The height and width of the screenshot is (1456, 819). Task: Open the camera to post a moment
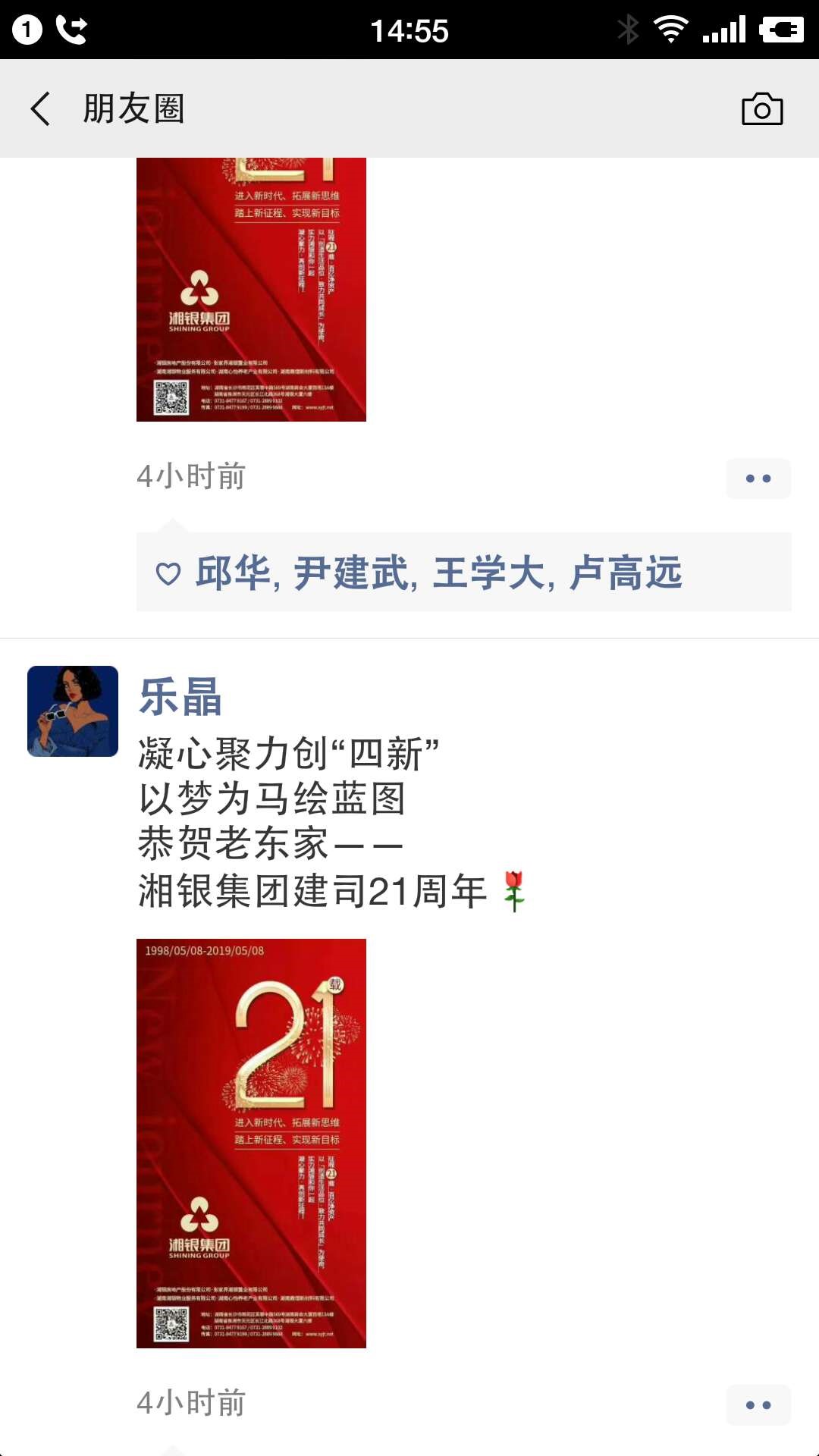(x=761, y=109)
